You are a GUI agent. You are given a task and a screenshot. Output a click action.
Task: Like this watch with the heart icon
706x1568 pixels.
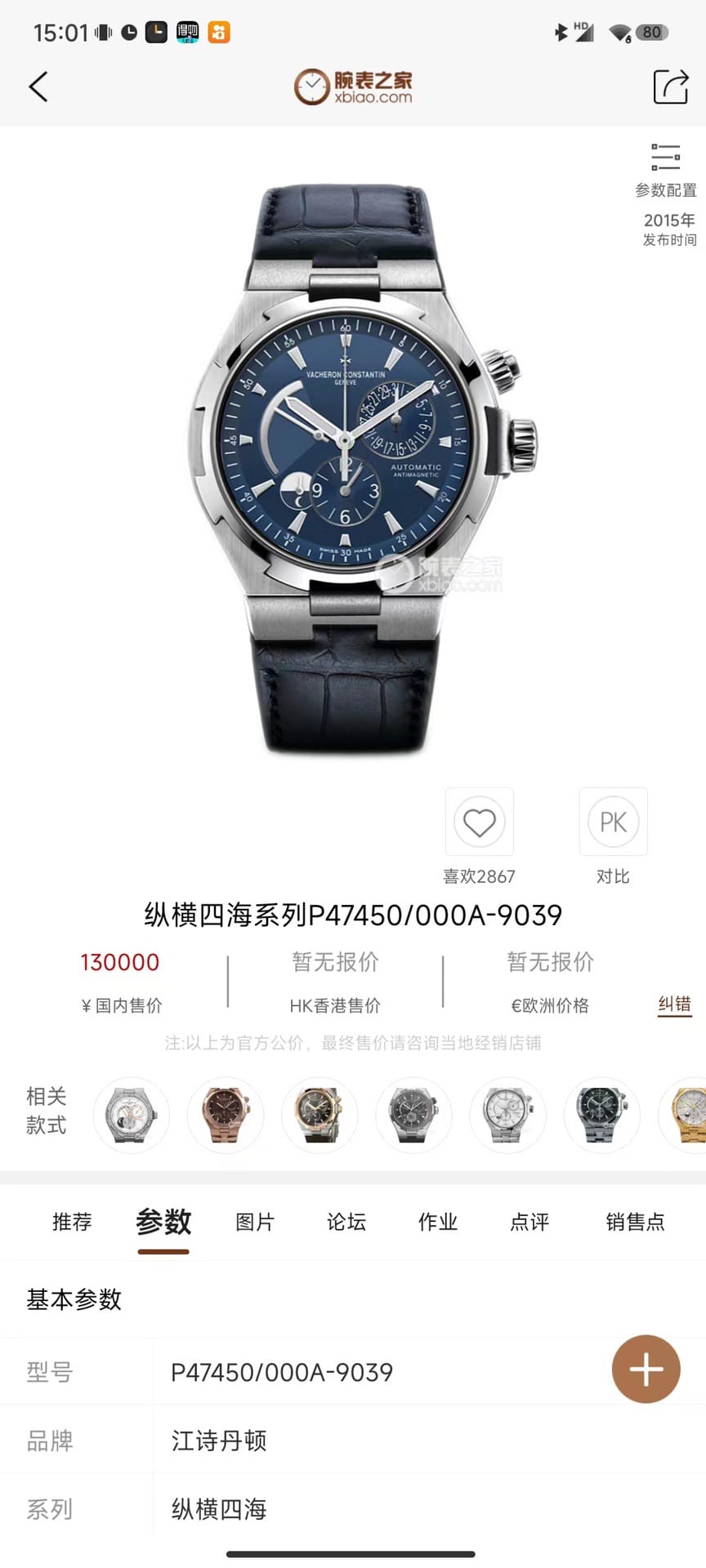tap(480, 822)
